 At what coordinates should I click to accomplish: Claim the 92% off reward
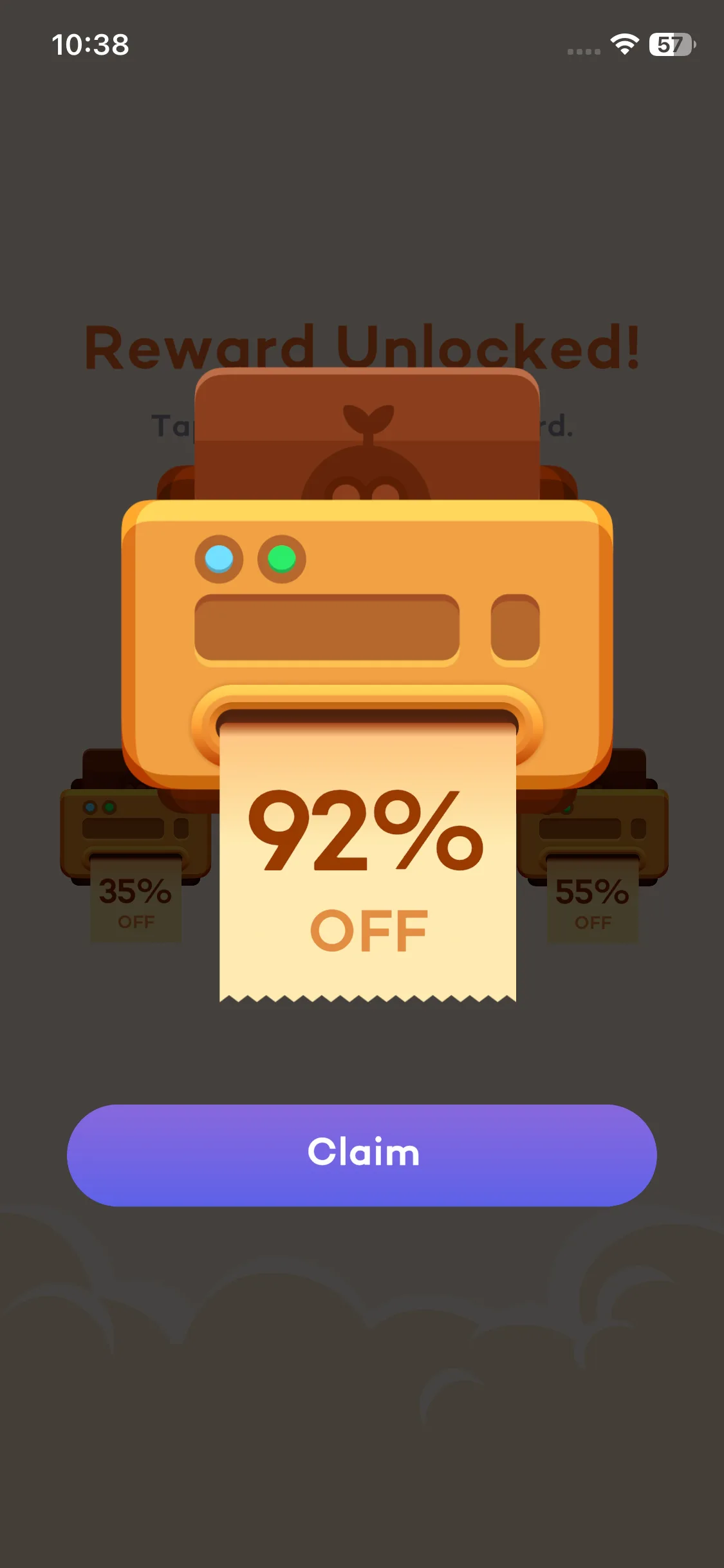362,1155
